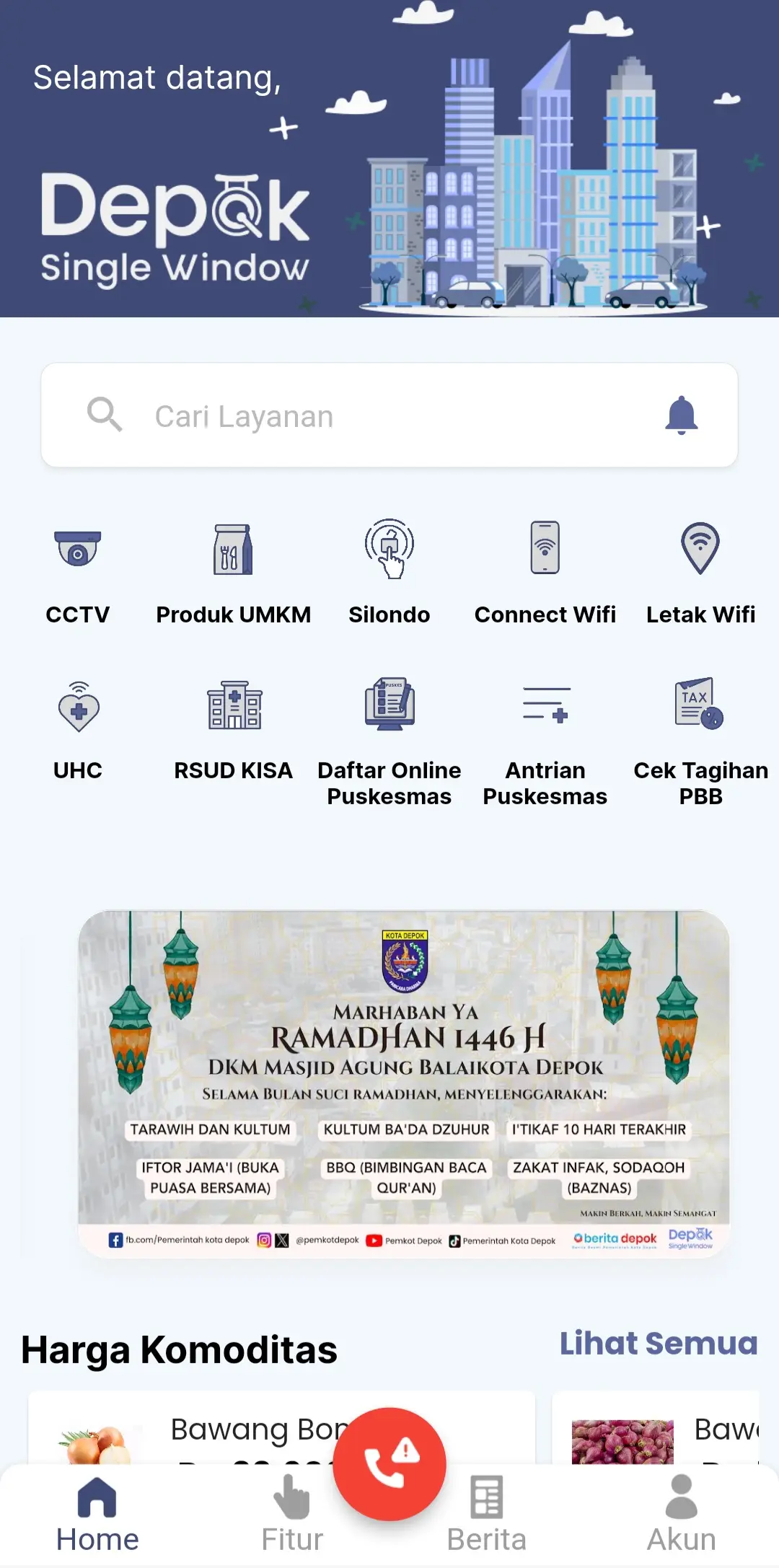779x1568 pixels.
Task: Select Connect Wifi
Action: 545,571
